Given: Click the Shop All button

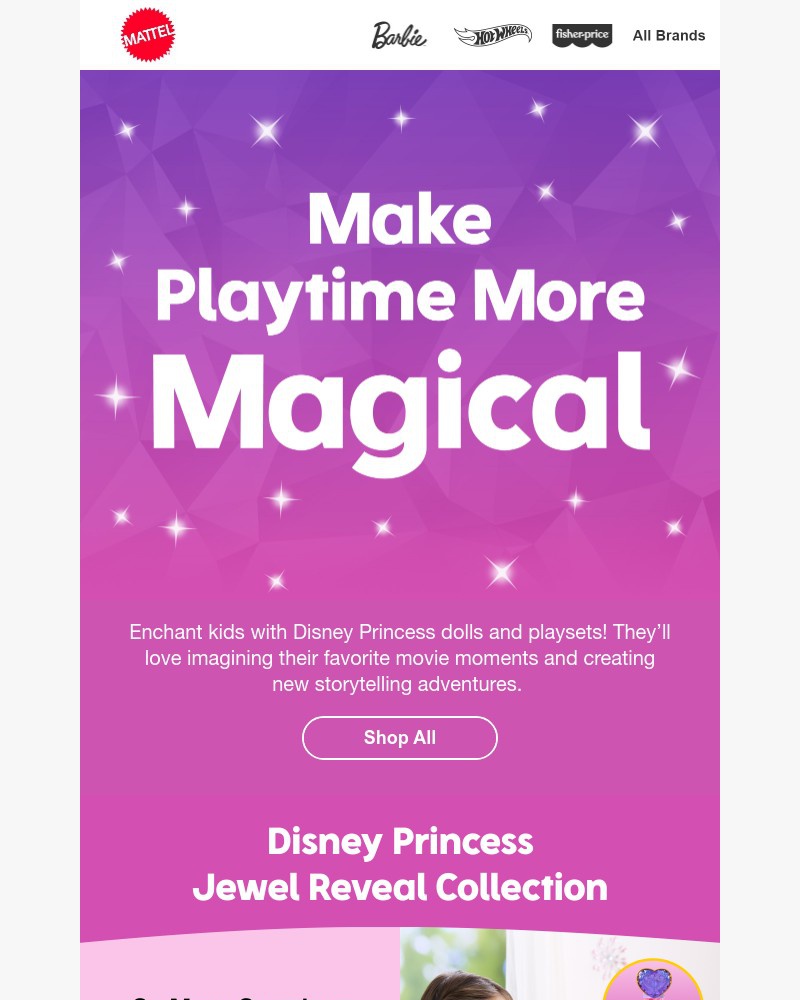Looking at the screenshot, I should [x=400, y=737].
